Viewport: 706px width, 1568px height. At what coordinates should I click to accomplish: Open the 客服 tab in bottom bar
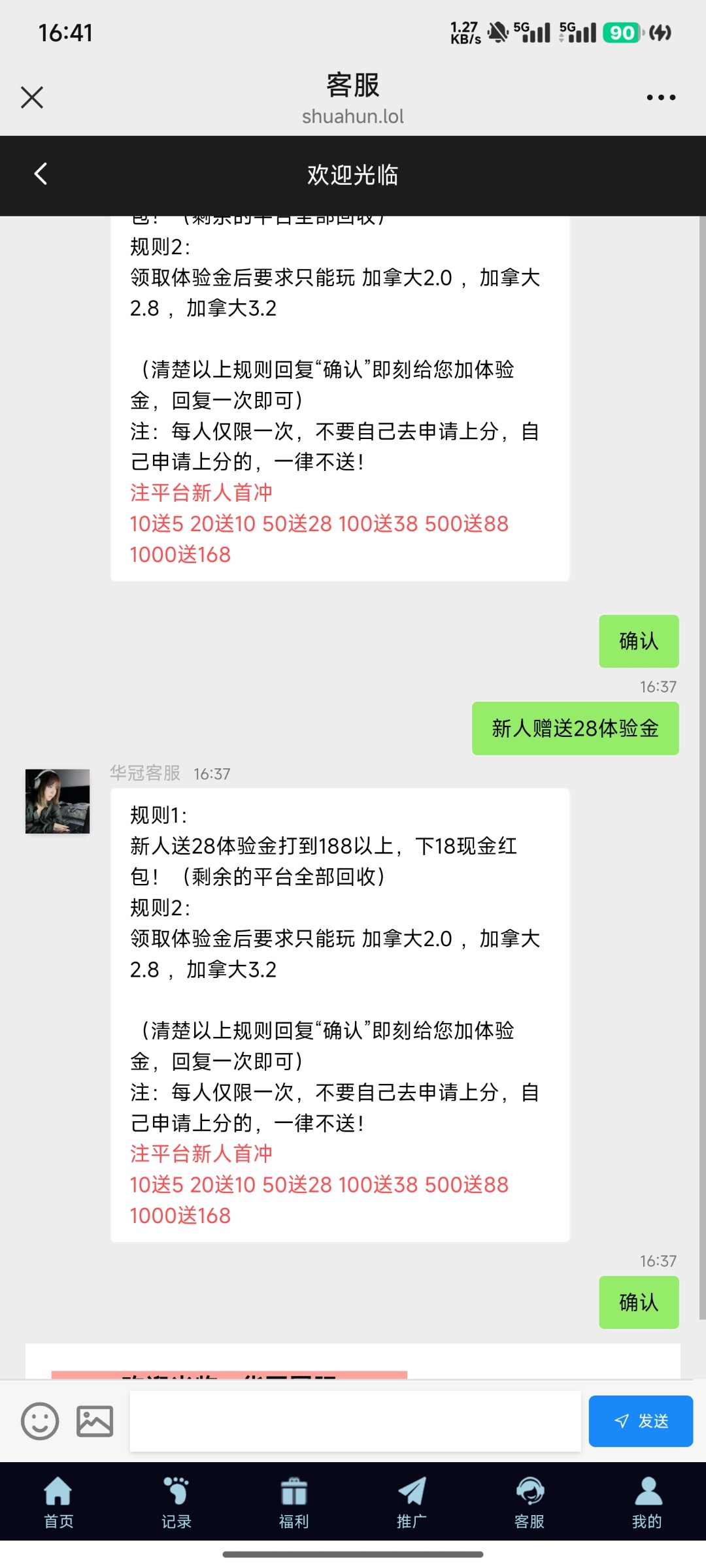[529, 1501]
